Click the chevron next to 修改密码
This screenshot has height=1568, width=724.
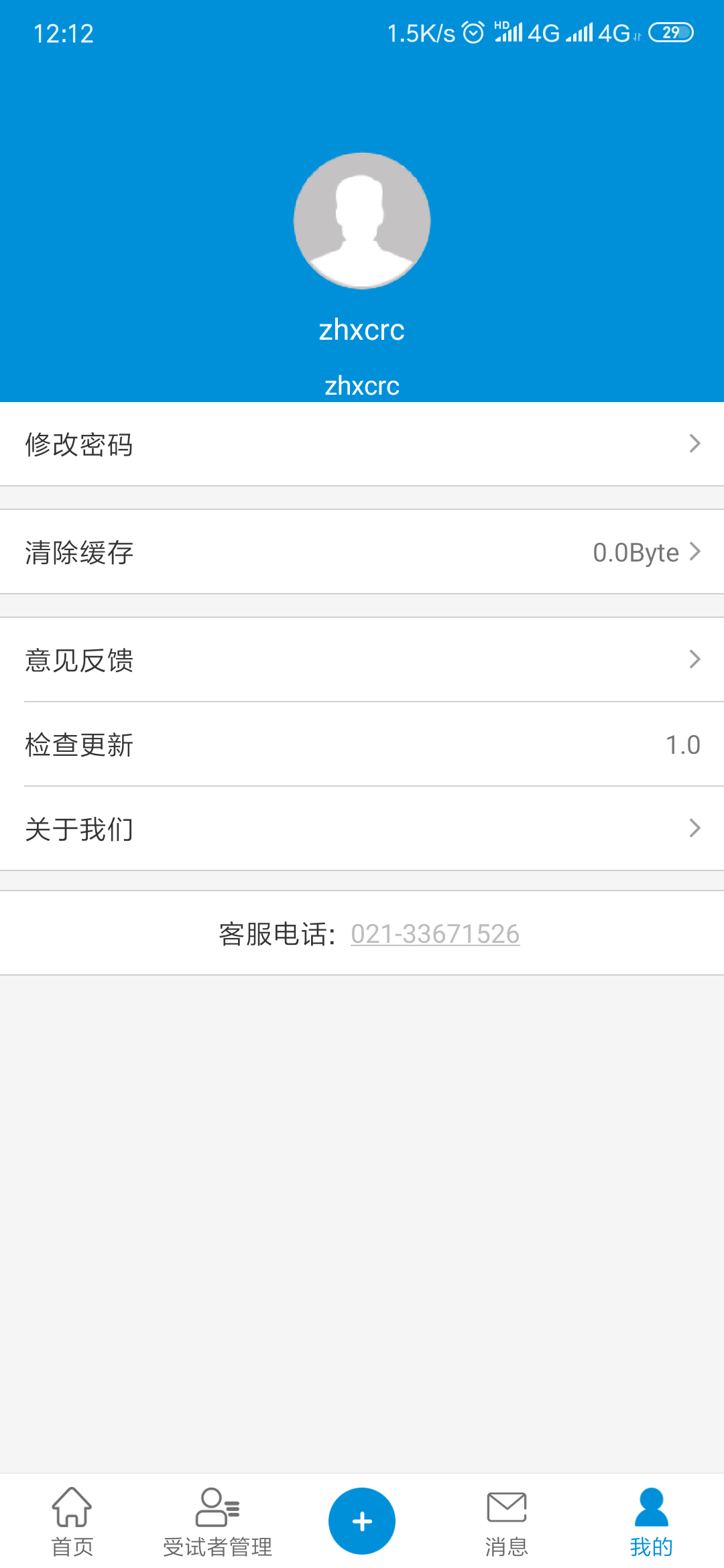[695, 444]
